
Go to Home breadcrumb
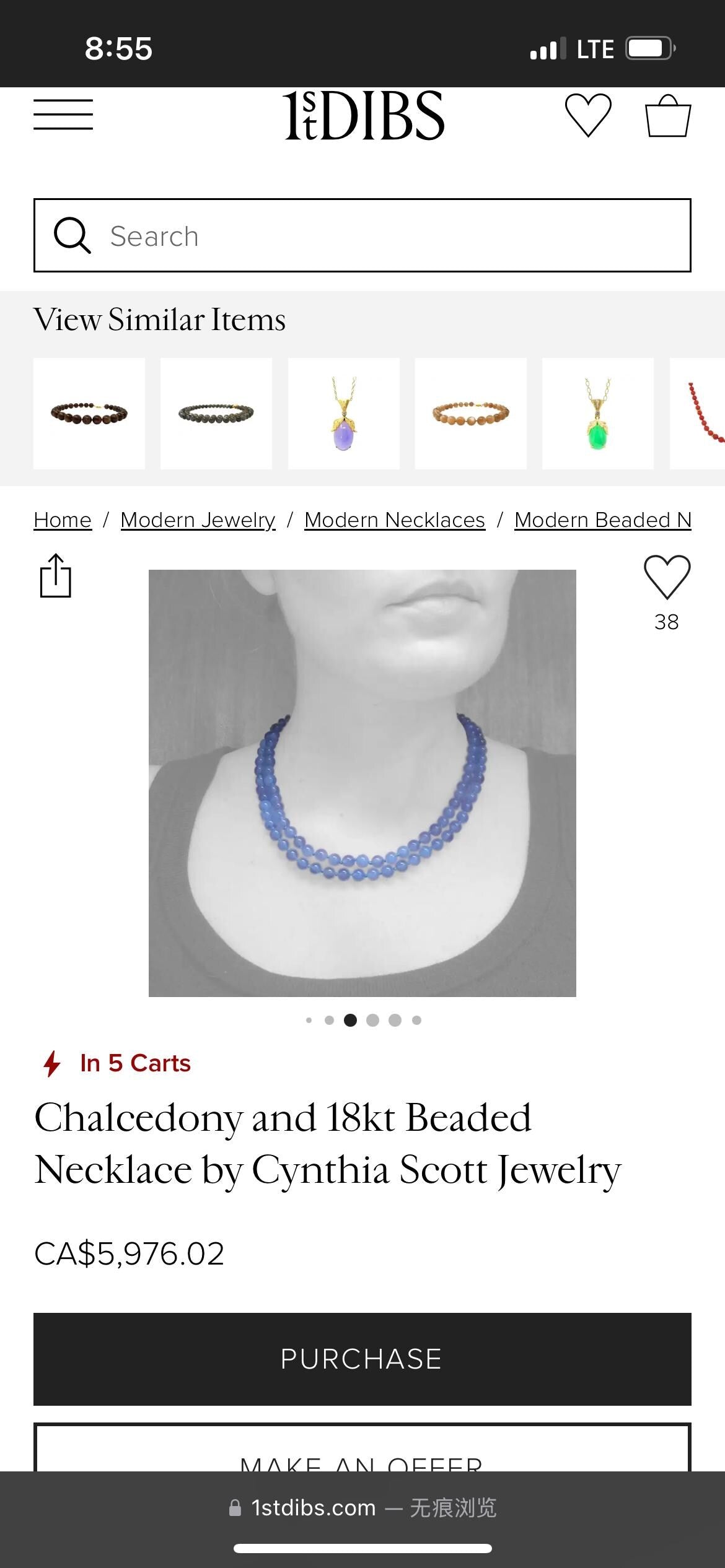(63, 520)
